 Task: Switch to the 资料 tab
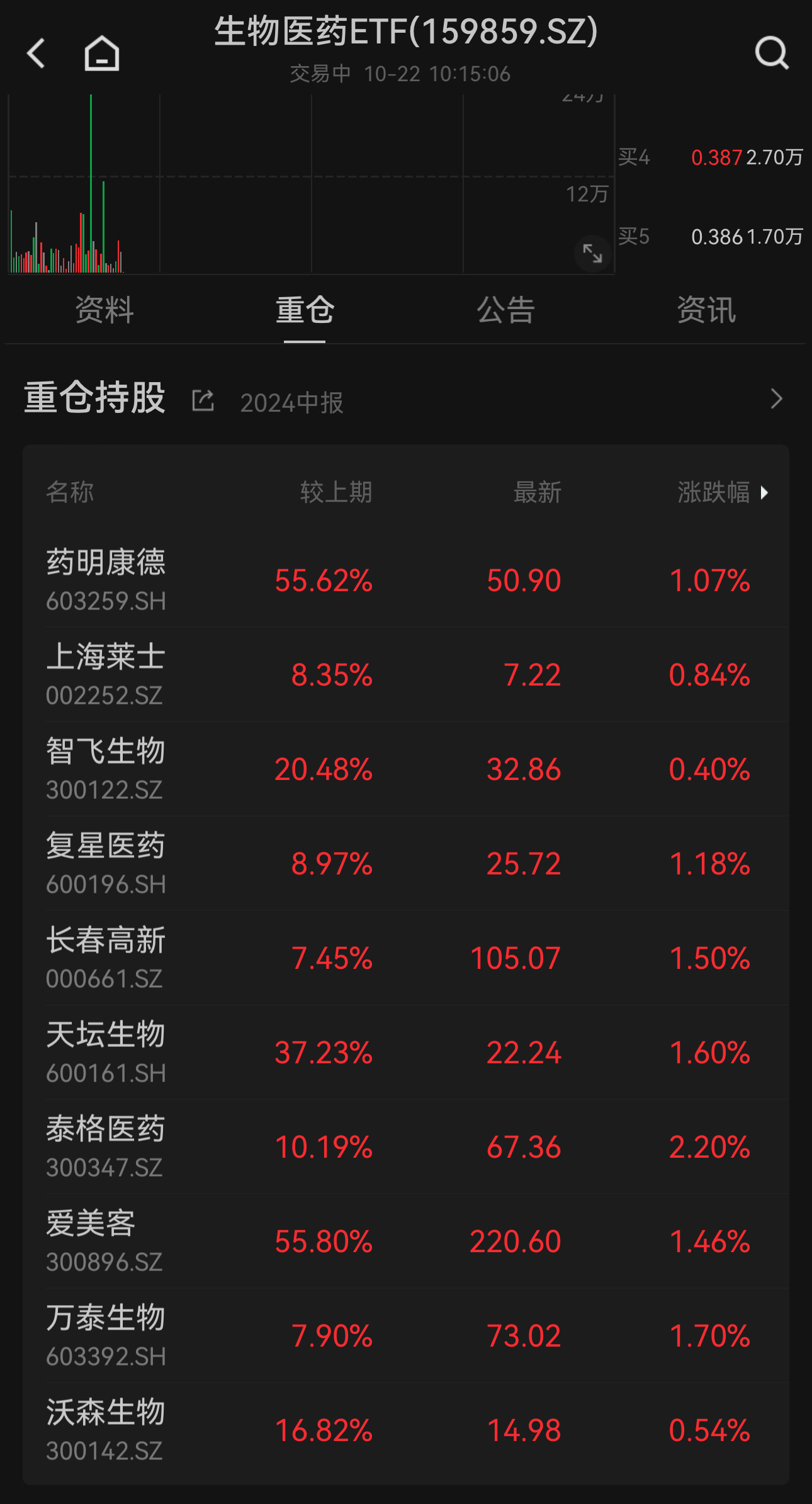pos(104,310)
